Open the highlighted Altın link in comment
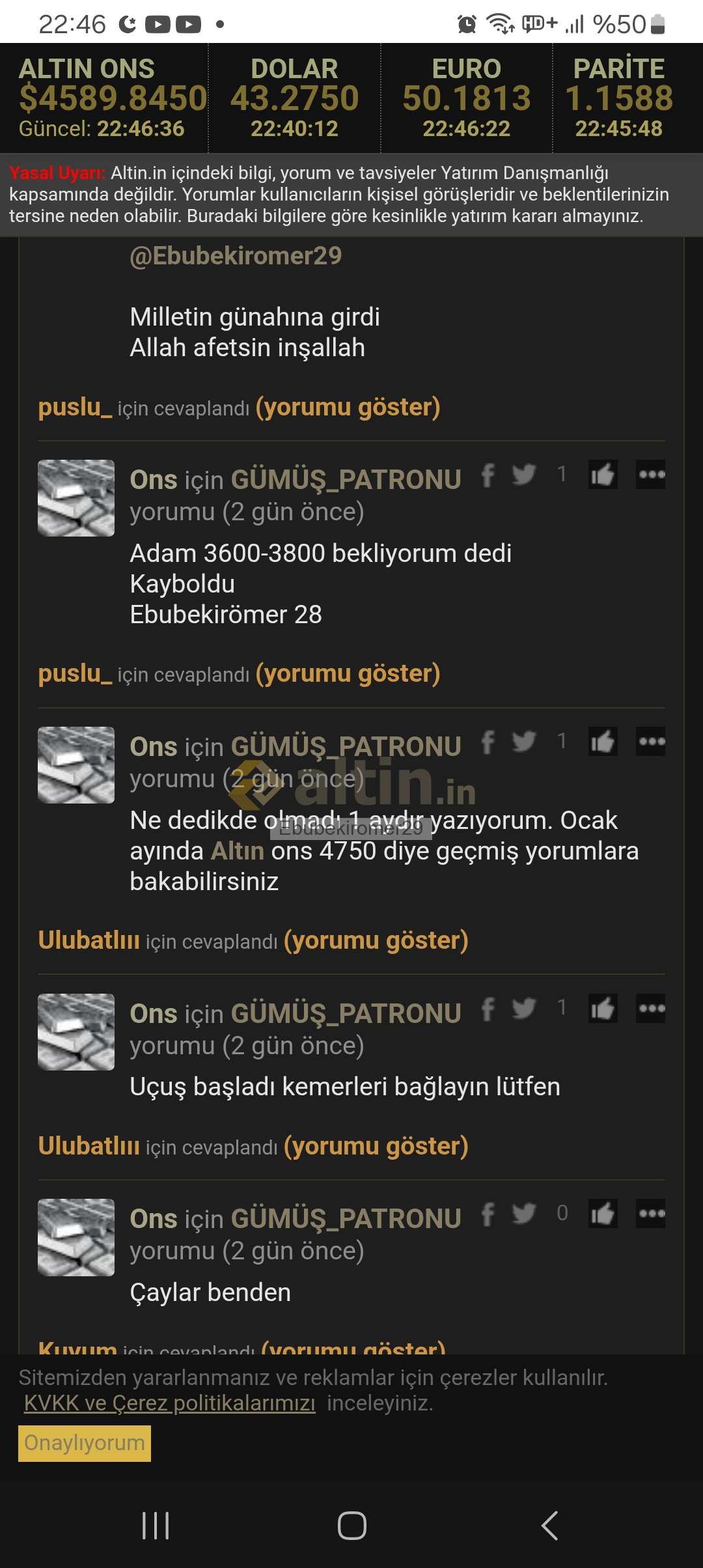The image size is (703, 1568). pyautogui.click(x=238, y=851)
